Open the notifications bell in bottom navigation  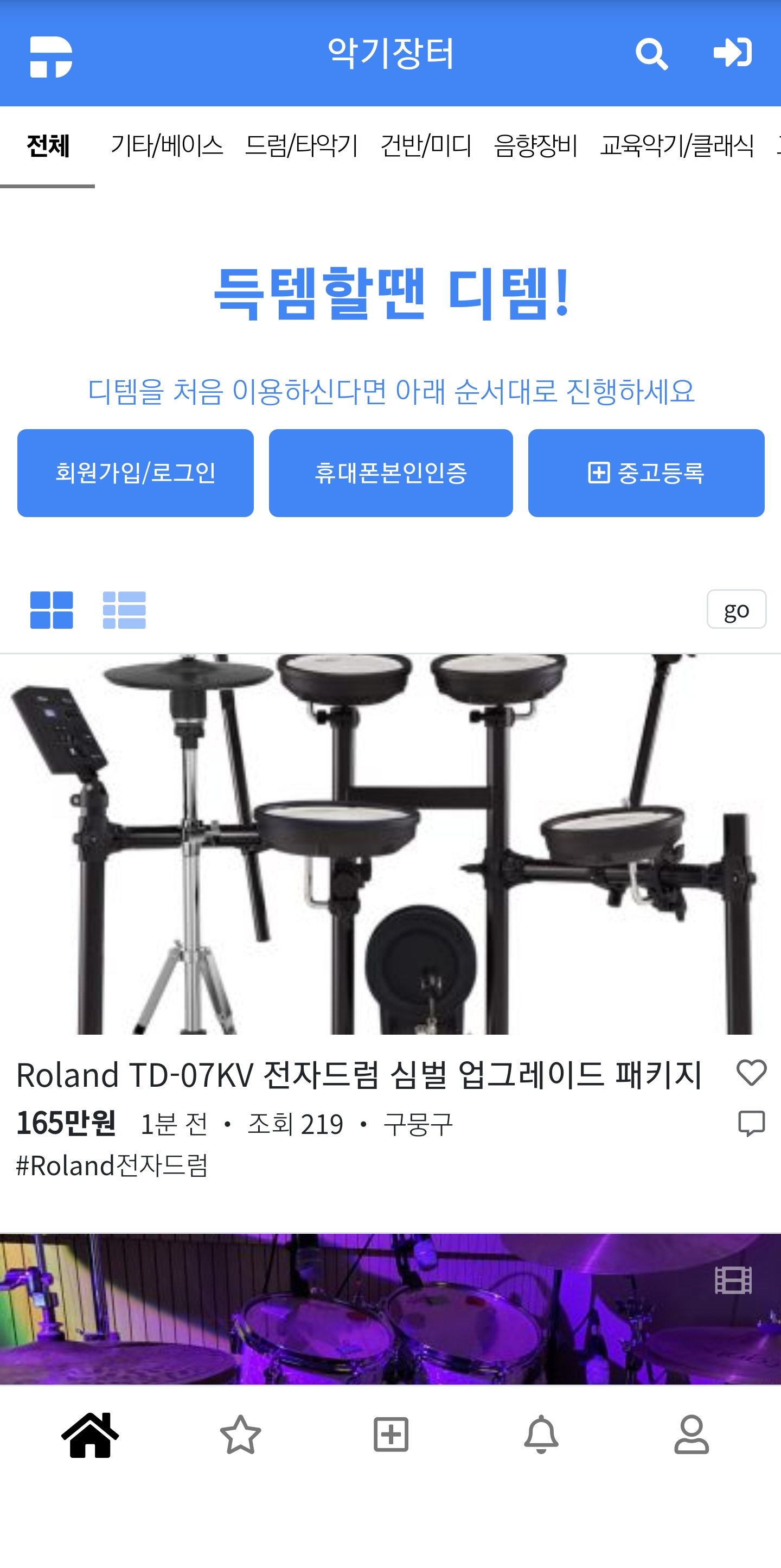click(x=541, y=1435)
